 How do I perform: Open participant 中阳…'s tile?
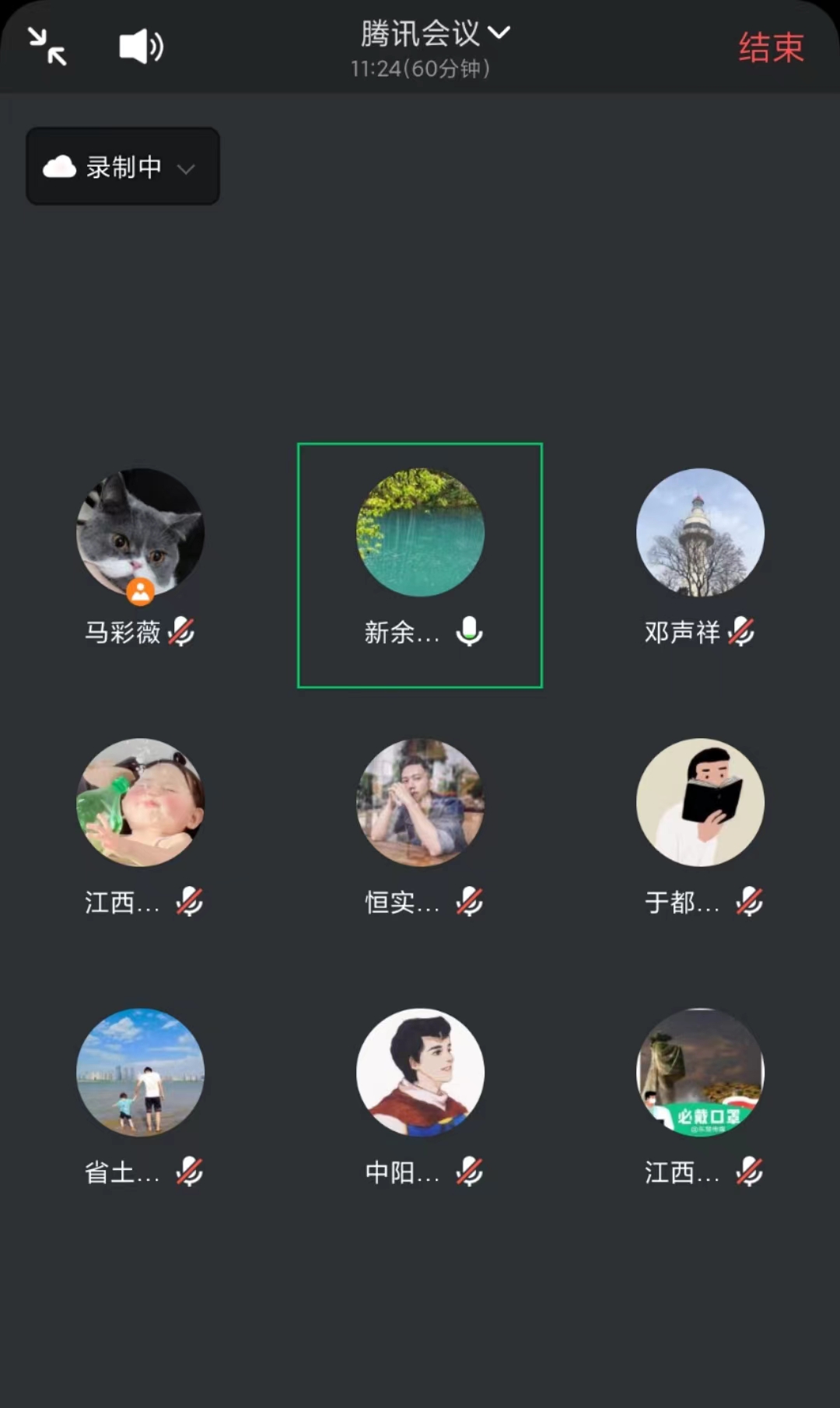coord(420,1073)
